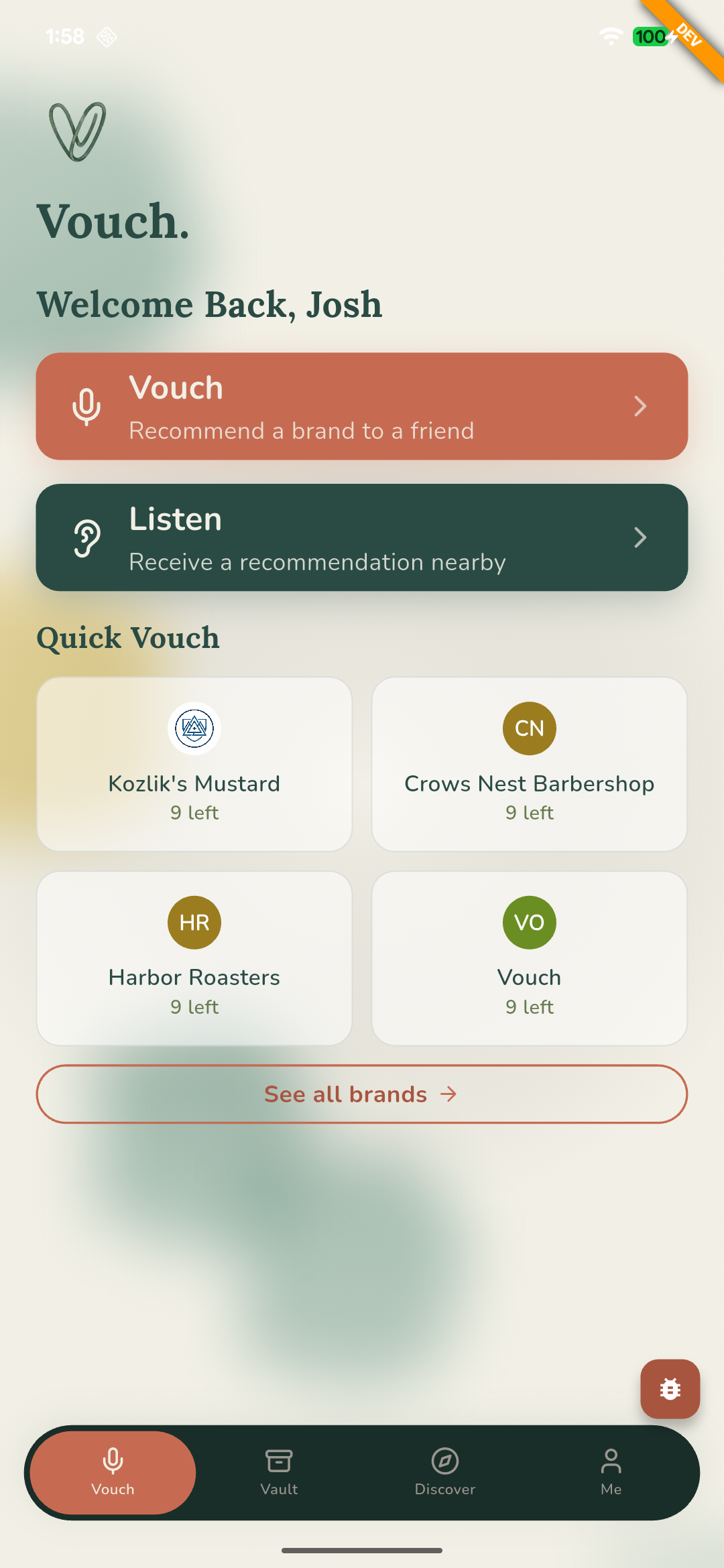Open See all brands
The width and height of the screenshot is (724, 1568).
coord(362,1094)
